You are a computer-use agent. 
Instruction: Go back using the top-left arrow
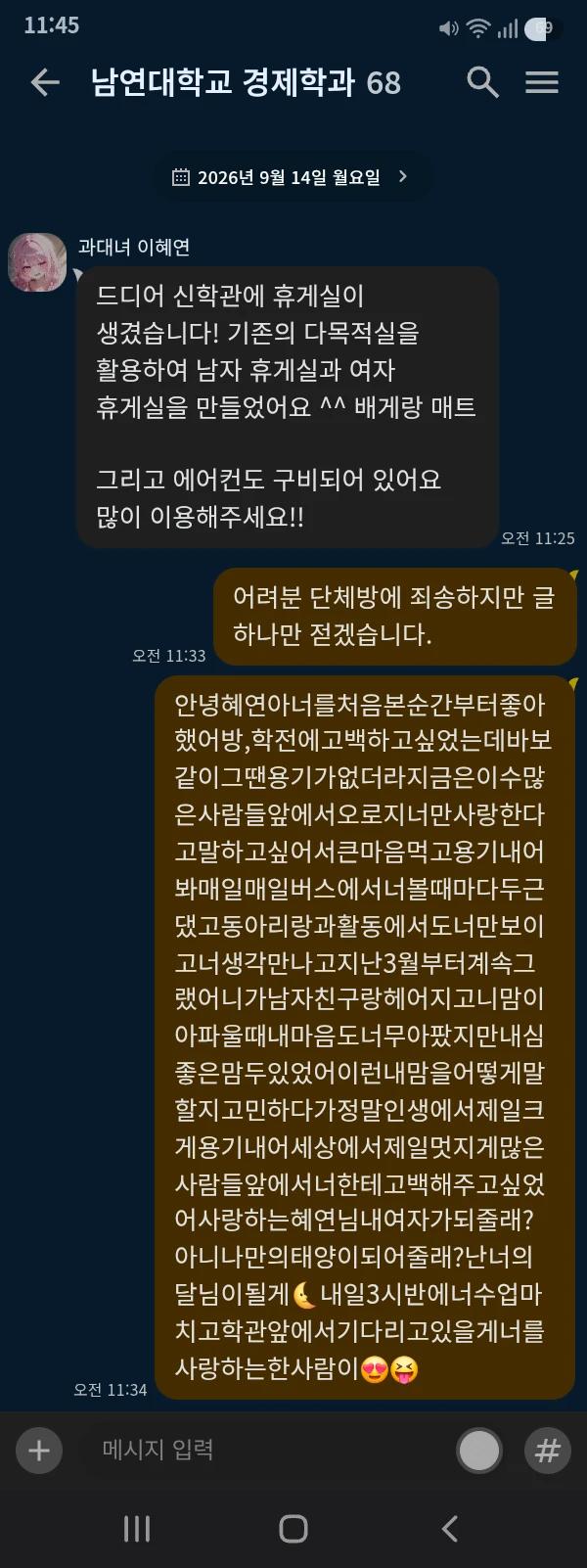[x=45, y=82]
